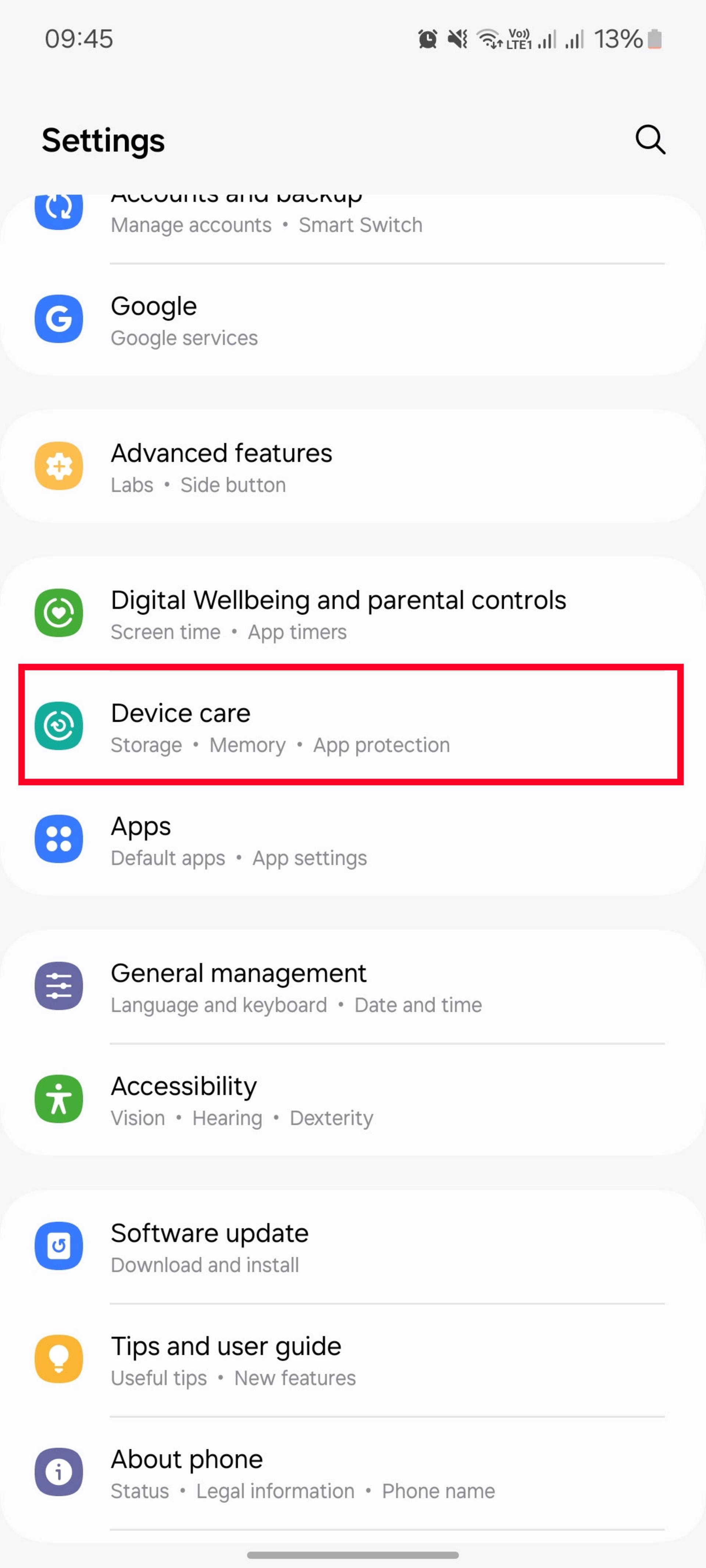Image resolution: width=706 pixels, height=1568 pixels.
Task: Select Device care
Action: pyautogui.click(x=353, y=726)
